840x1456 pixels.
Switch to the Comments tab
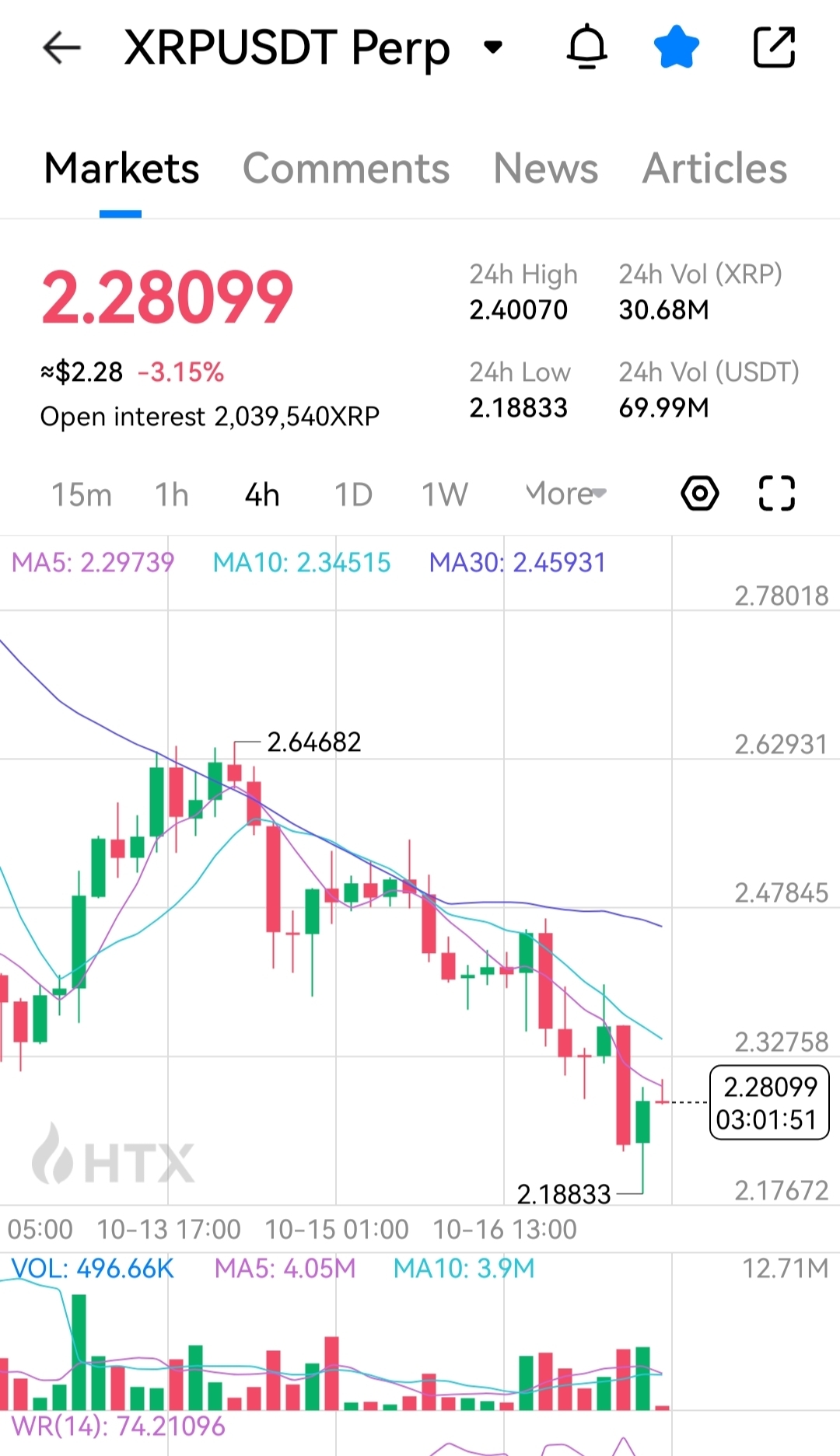tap(346, 169)
